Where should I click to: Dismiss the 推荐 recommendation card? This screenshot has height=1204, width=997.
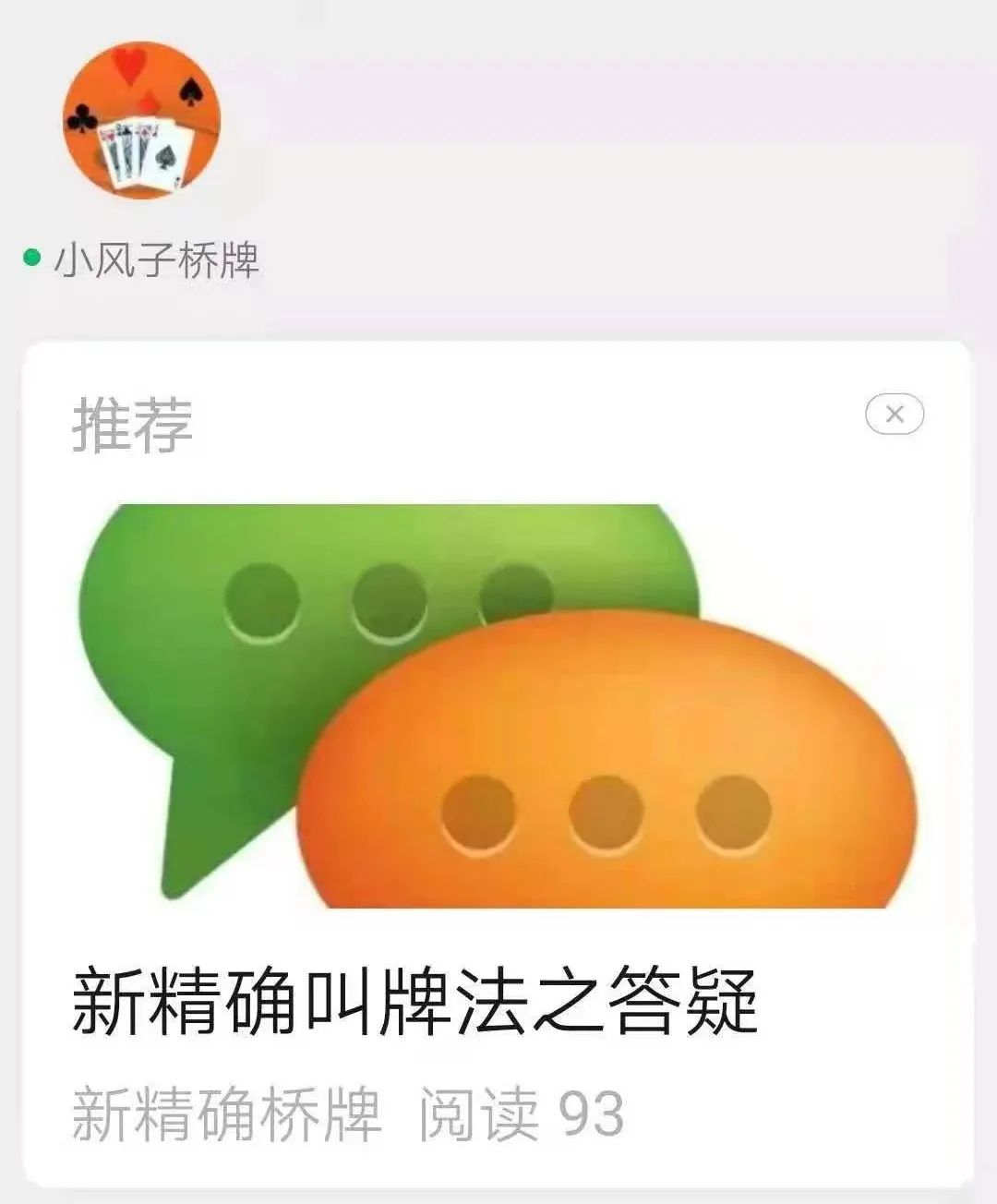(894, 415)
